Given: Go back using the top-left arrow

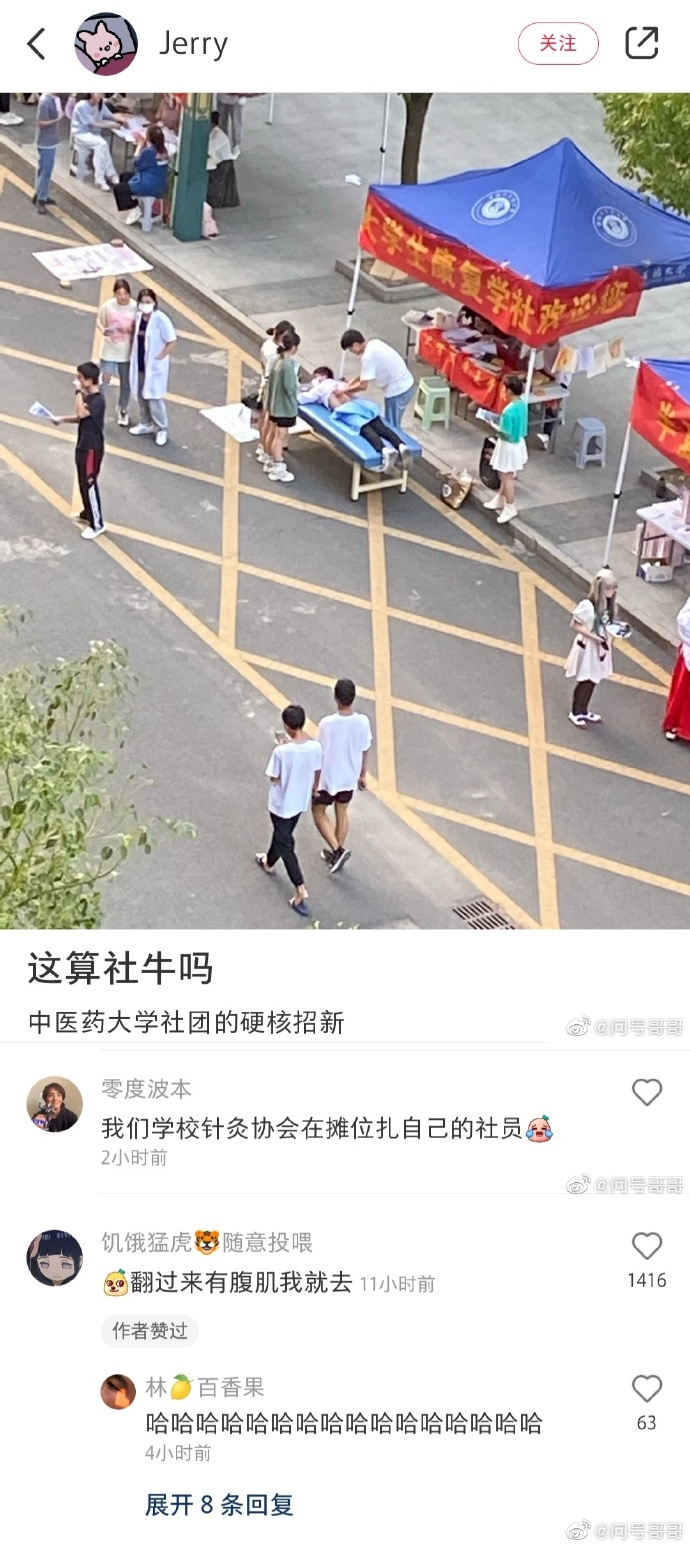Looking at the screenshot, I should click(37, 44).
